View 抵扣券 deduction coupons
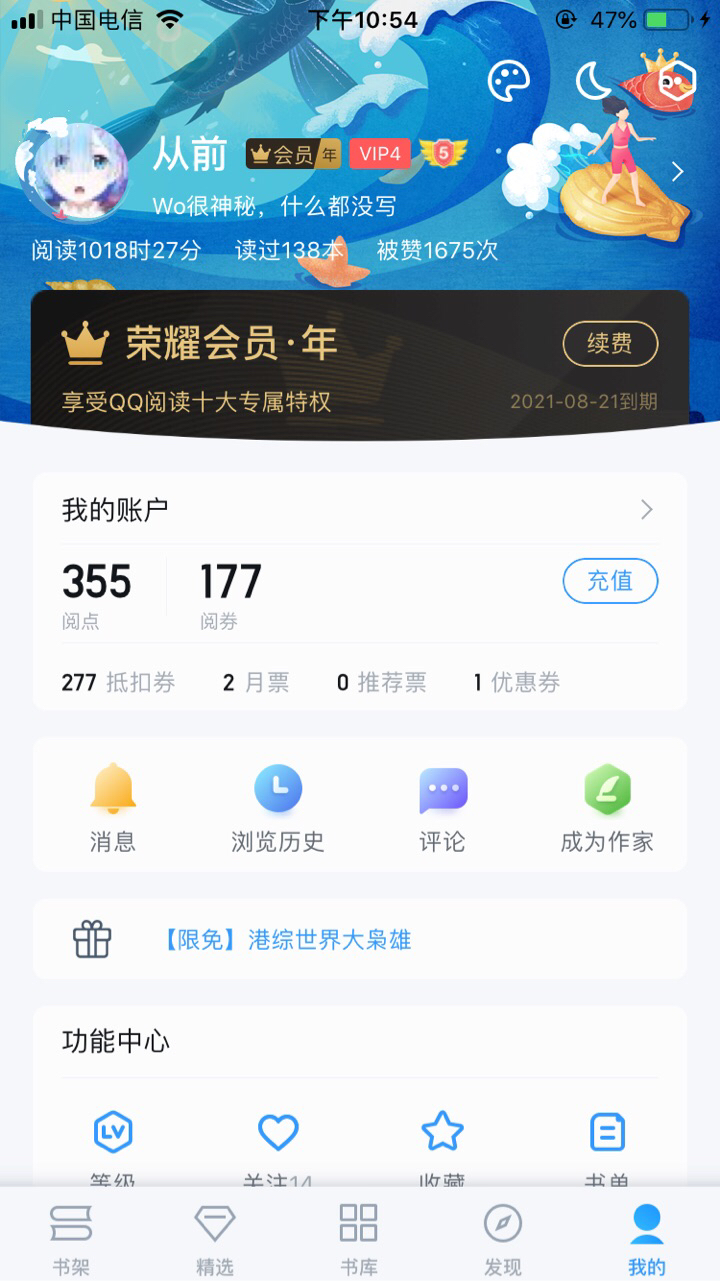The height and width of the screenshot is (1281, 720). 118,683
